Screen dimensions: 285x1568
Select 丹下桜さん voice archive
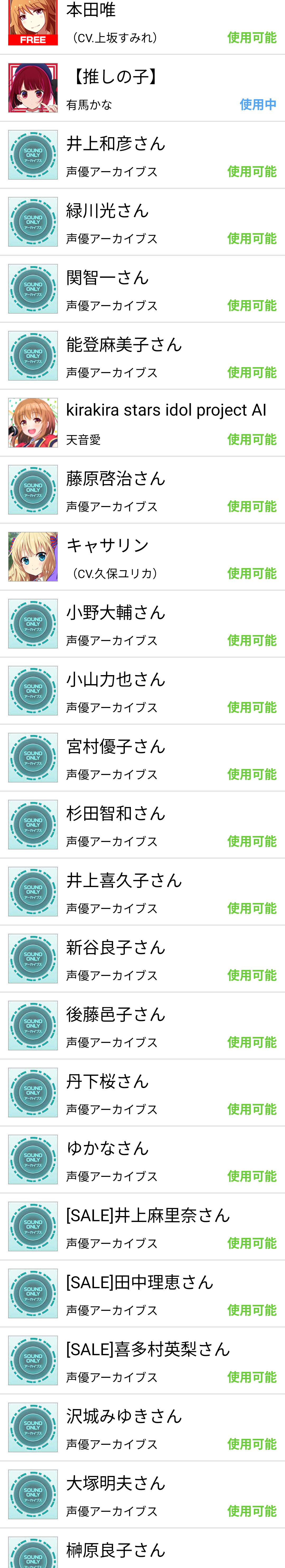coord(142,1093)
